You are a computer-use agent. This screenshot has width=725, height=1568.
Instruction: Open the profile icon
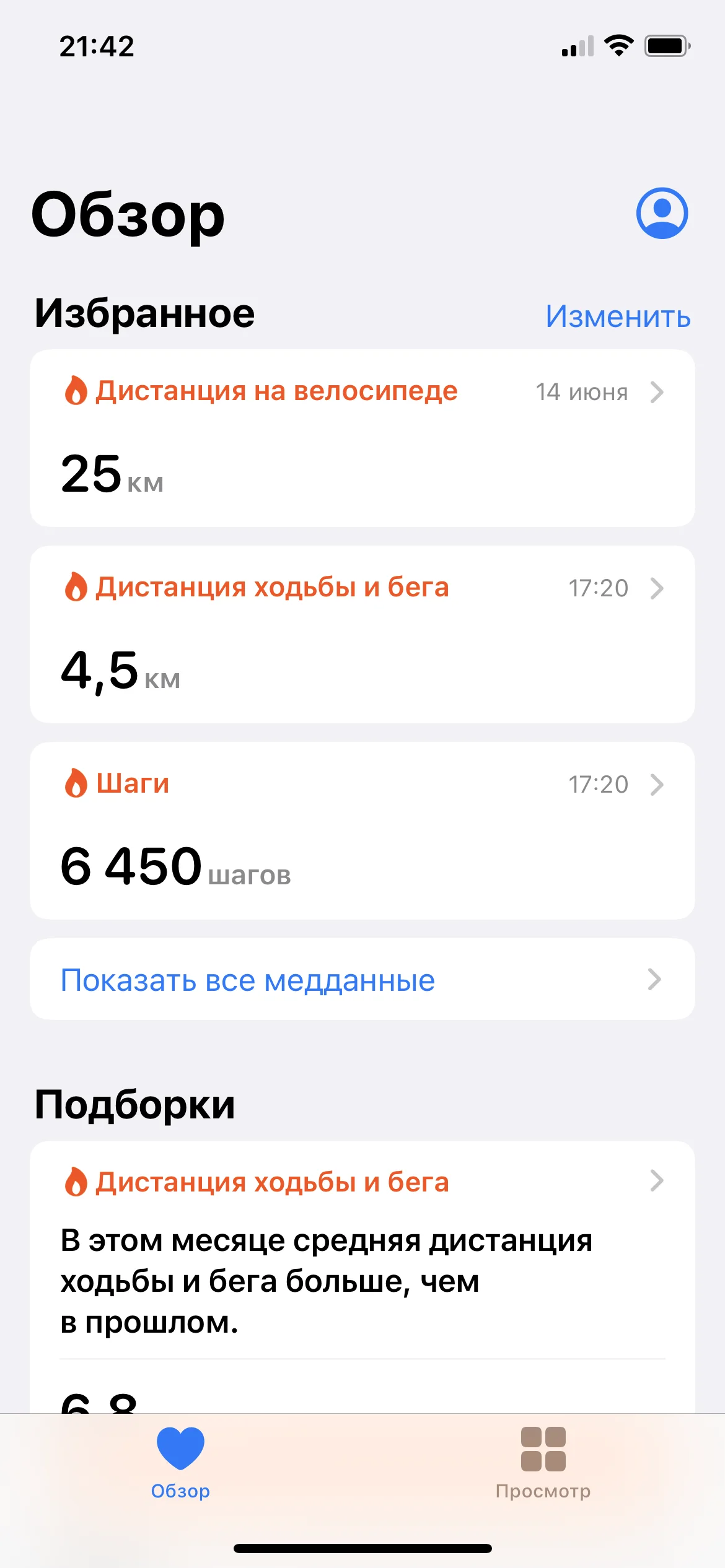tap(662, 213)
